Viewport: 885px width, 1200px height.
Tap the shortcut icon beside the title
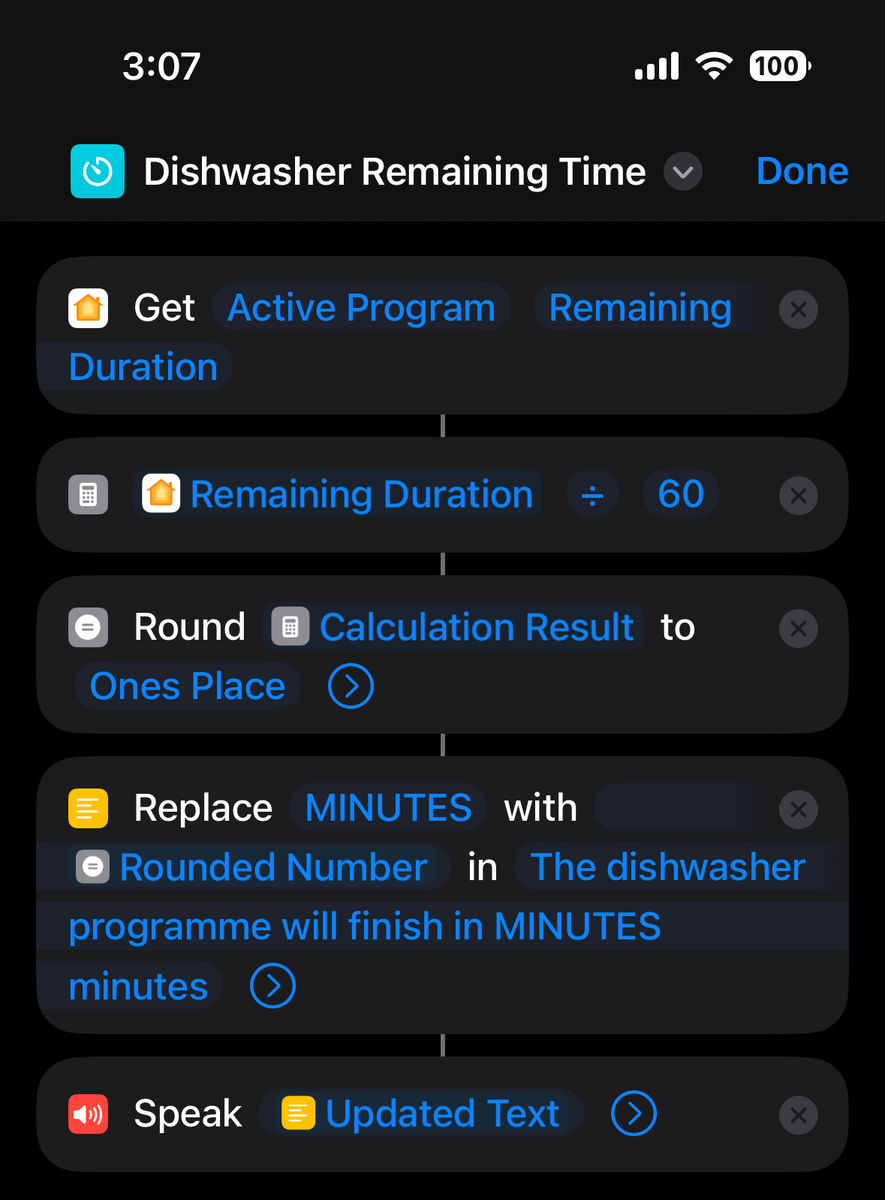pos(98,171)
